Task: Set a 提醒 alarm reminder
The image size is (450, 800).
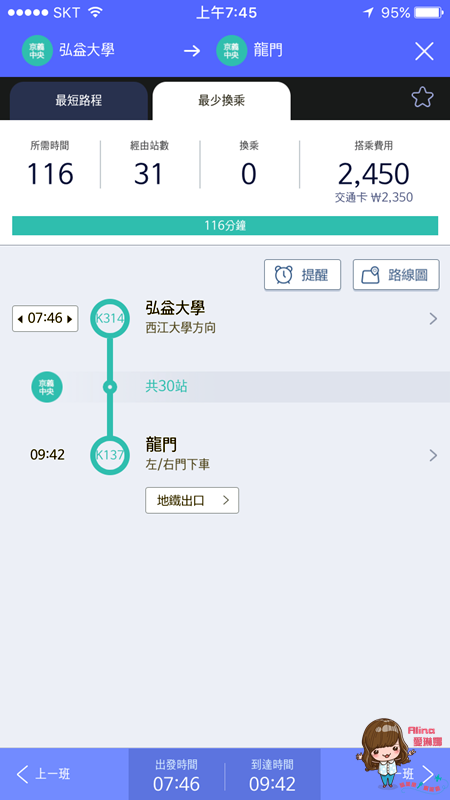Action: pyautogui.click(x=302, y=275)
